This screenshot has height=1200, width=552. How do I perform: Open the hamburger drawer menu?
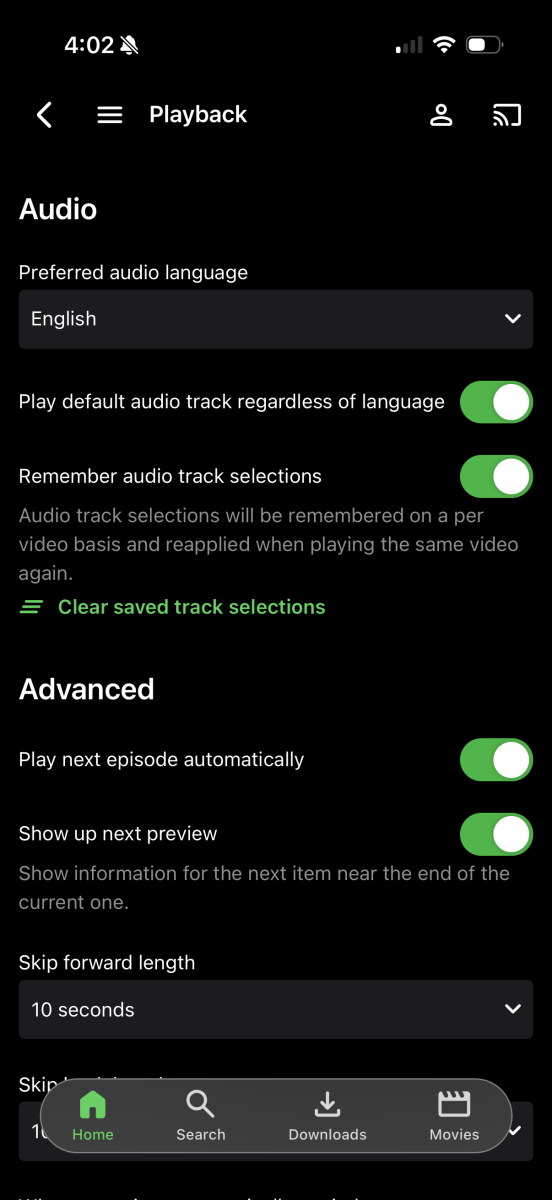(110, 115)
